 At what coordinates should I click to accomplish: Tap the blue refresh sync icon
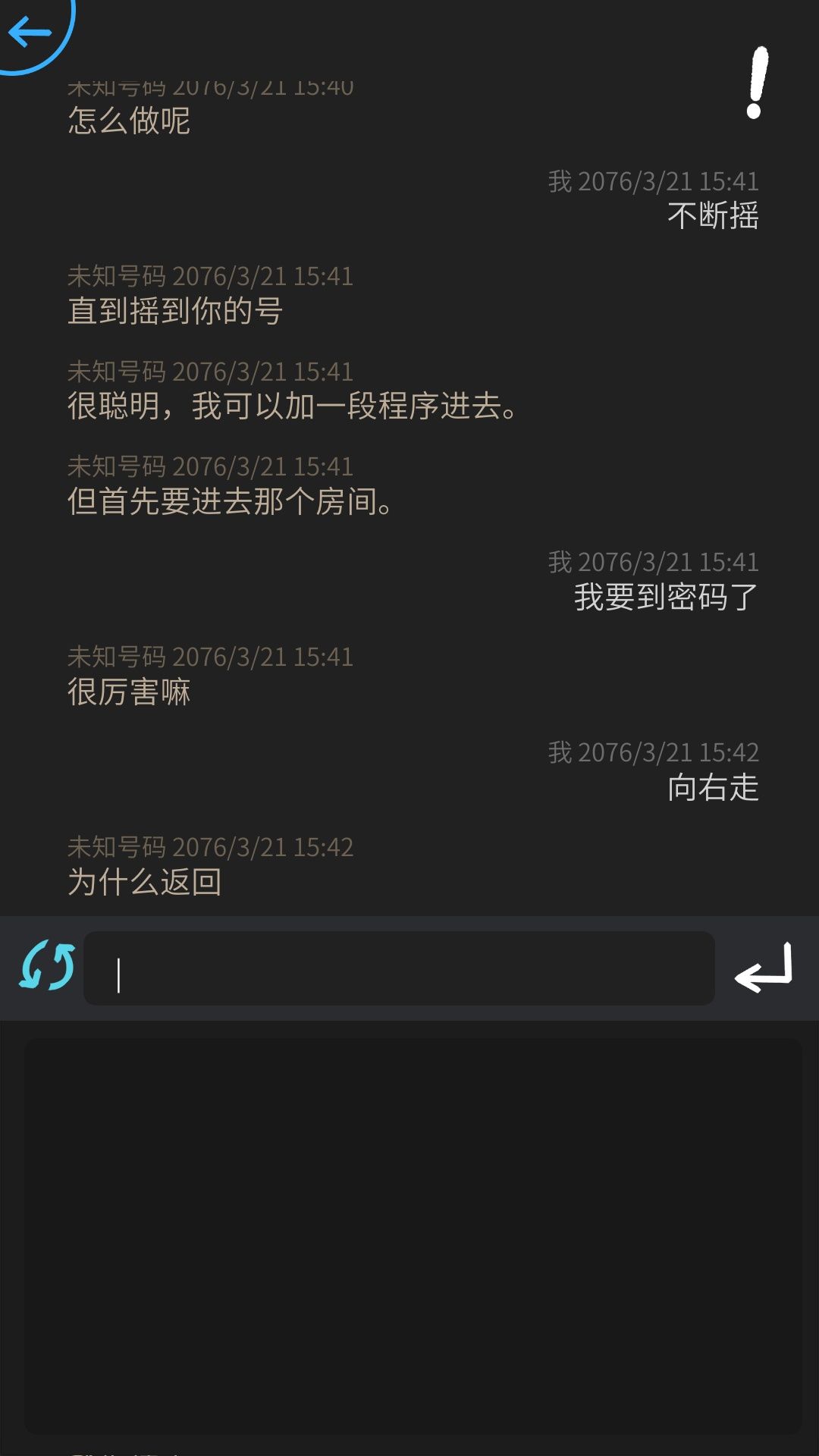pos(45,969)
